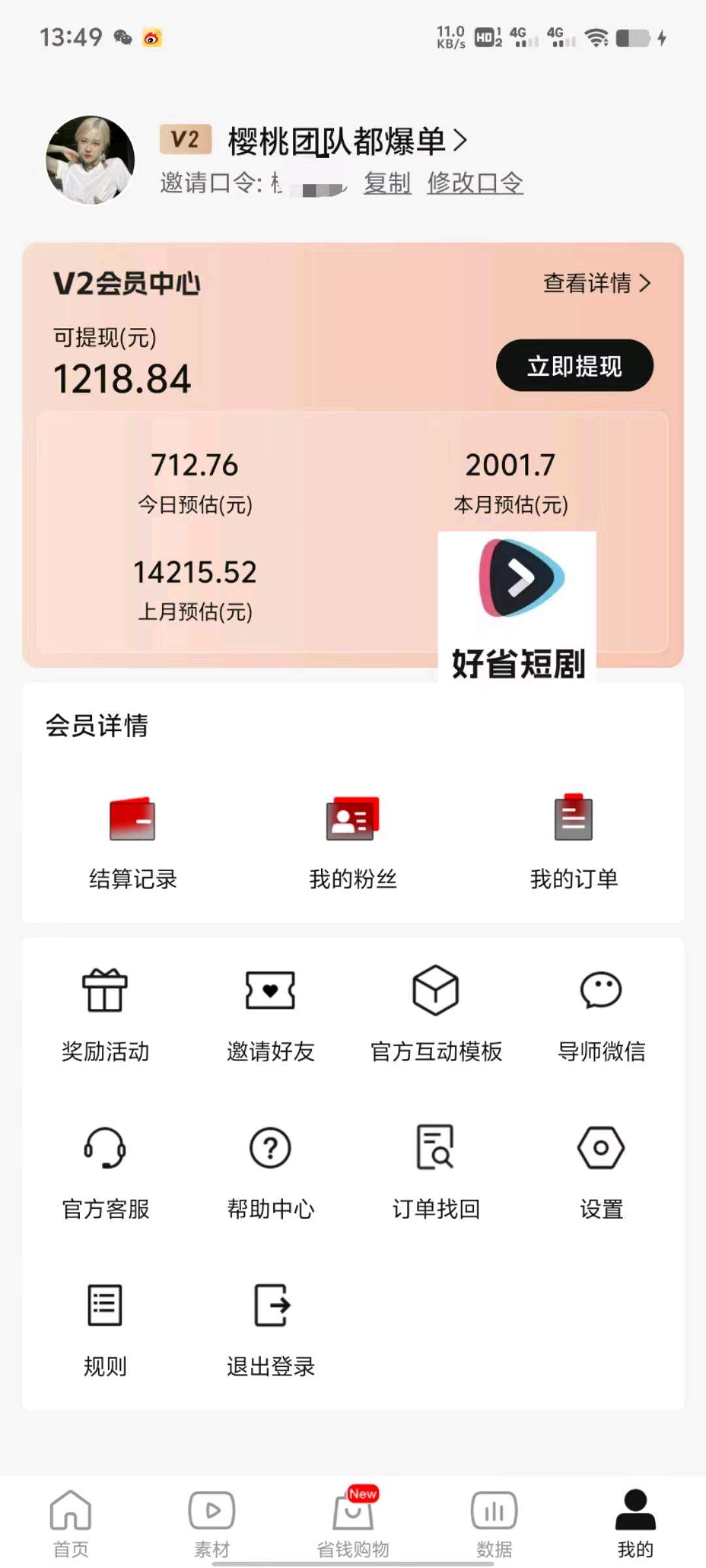Contact 官方客服 support
The height and width of the screenshot is (1568, 706).
click(105, 1171)
